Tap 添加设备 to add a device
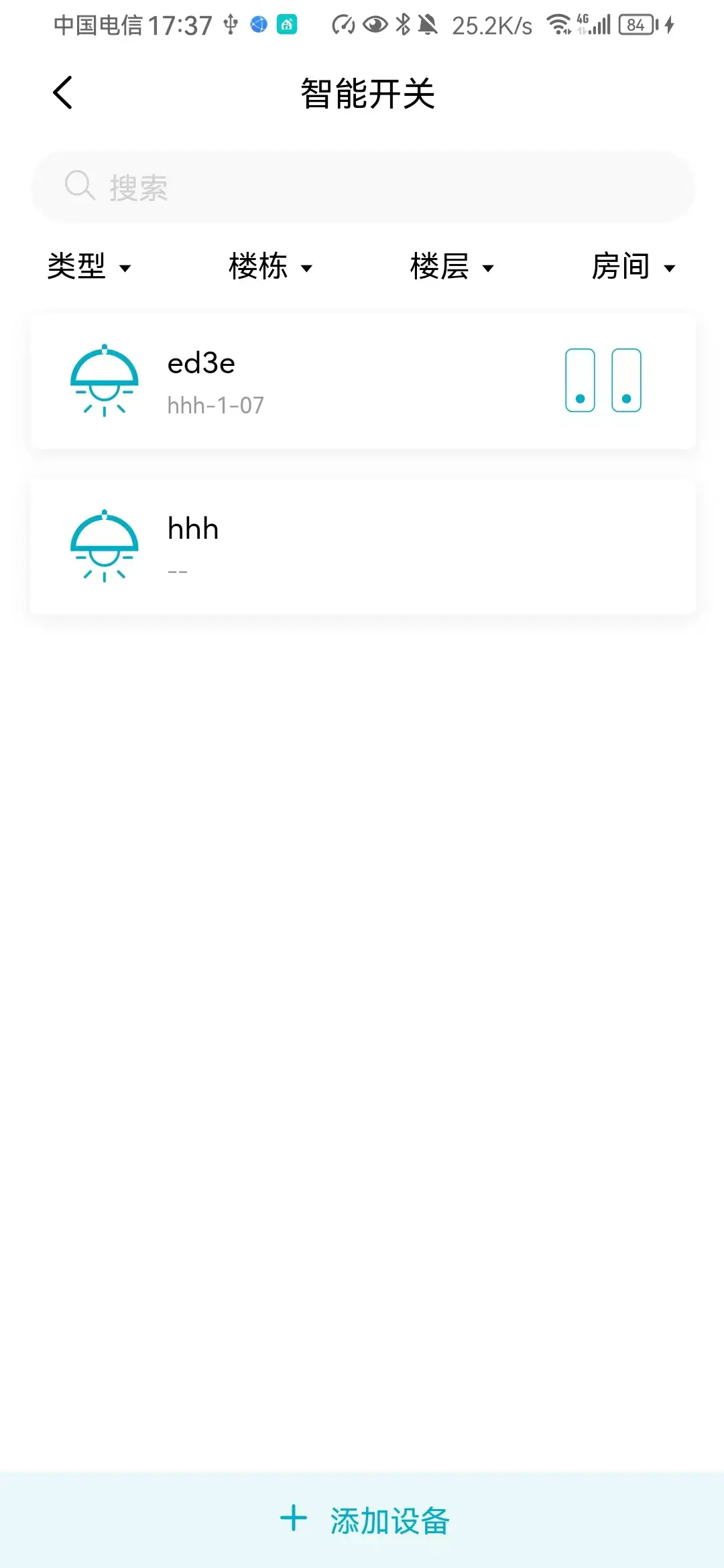Screen dimensions: 724x1568 point(365,1520)
